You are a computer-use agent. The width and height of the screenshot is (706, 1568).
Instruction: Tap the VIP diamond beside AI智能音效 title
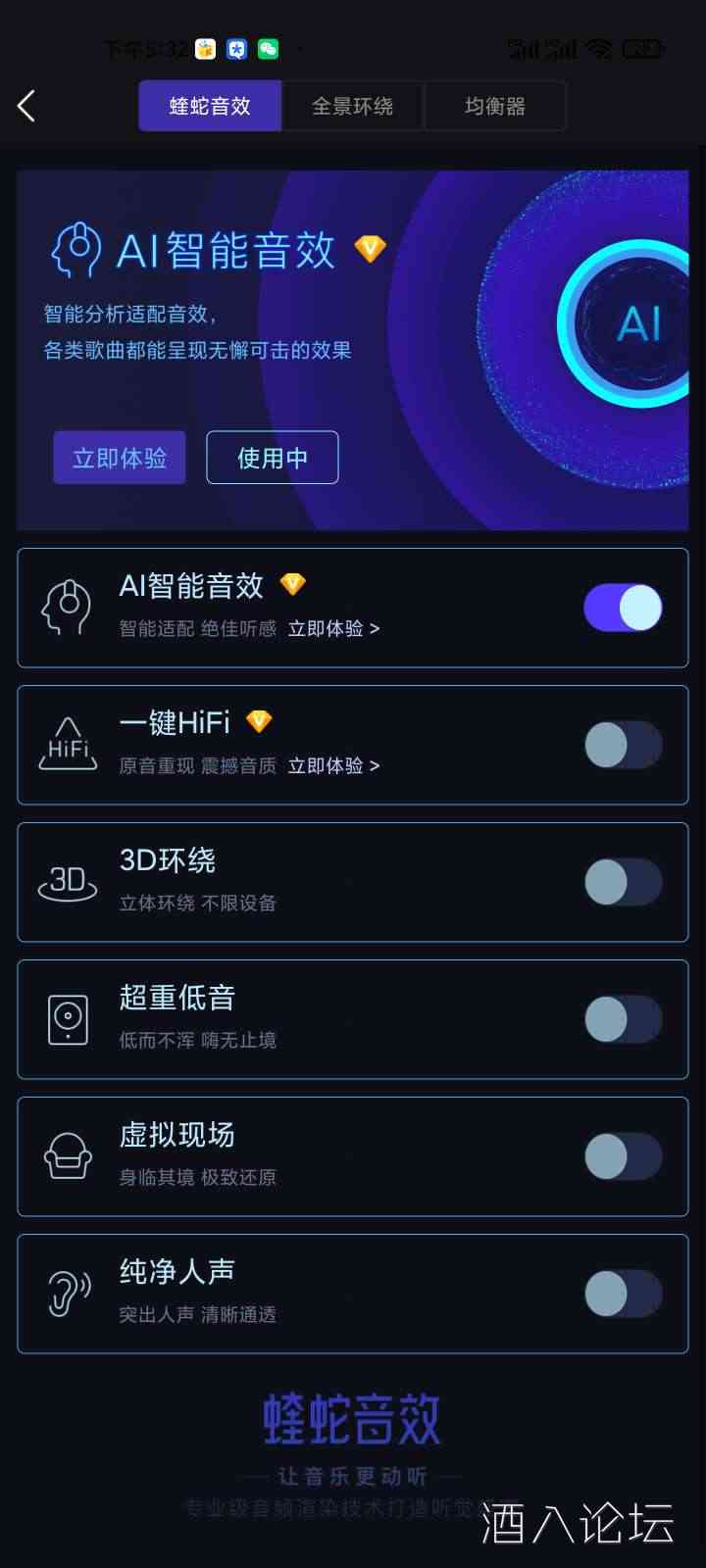pyautogui.click(x=291, y=583)
